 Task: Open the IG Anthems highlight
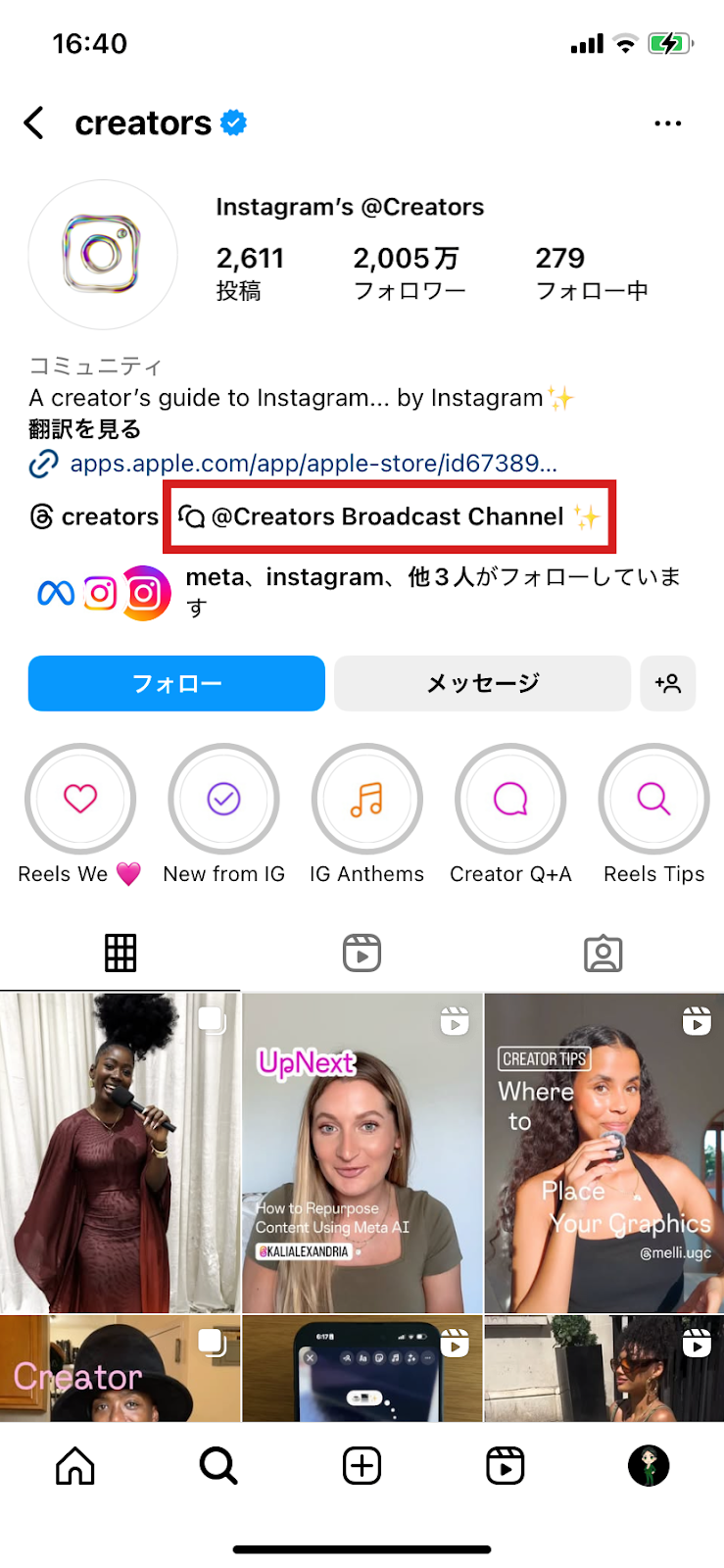[366, 800]
